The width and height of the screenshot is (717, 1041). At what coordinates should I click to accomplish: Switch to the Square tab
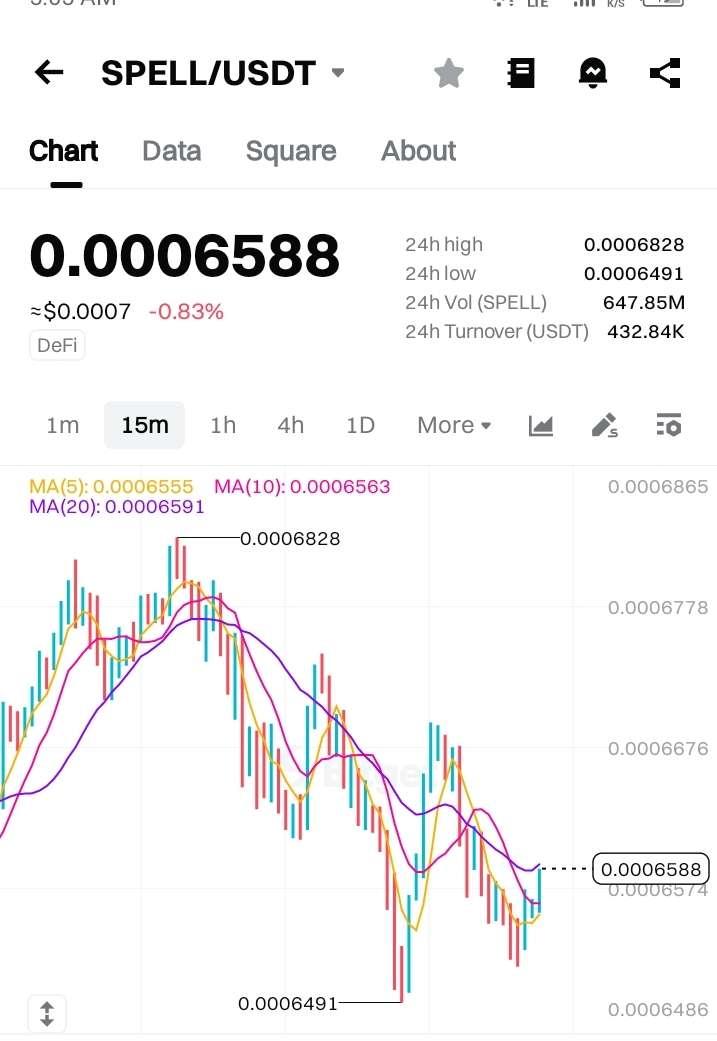coord(290,151)
